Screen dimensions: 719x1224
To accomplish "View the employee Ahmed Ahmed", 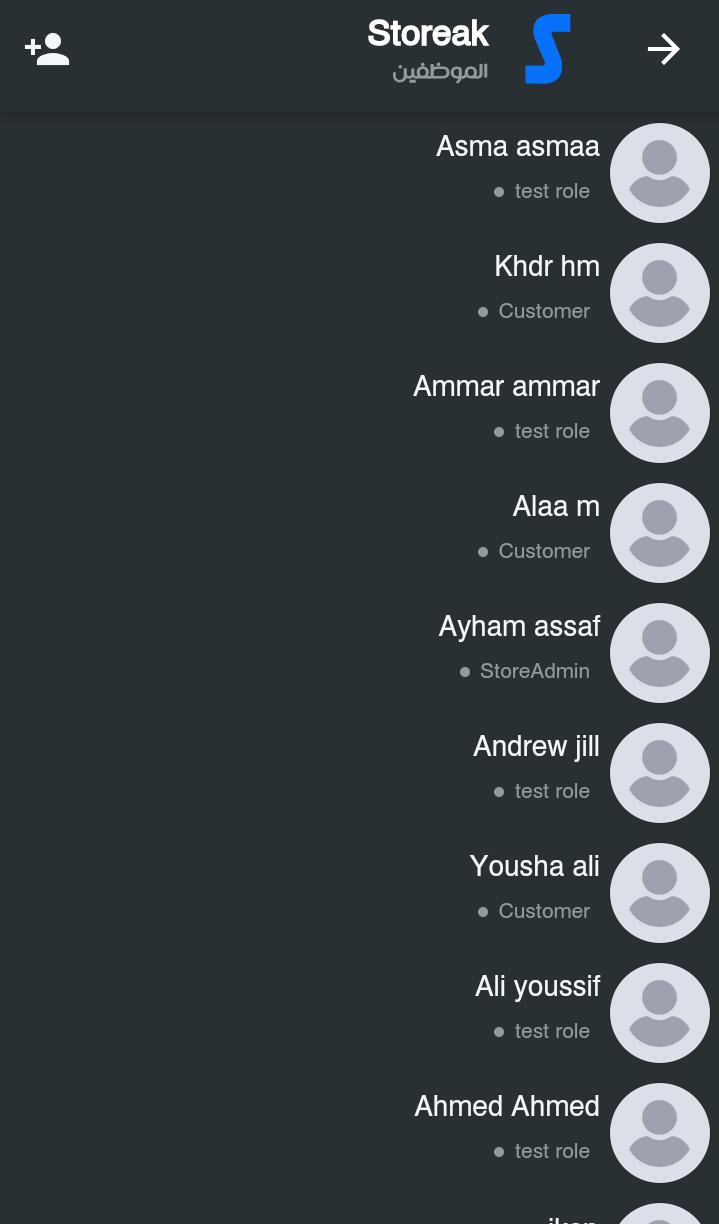I will point(360,1133).
